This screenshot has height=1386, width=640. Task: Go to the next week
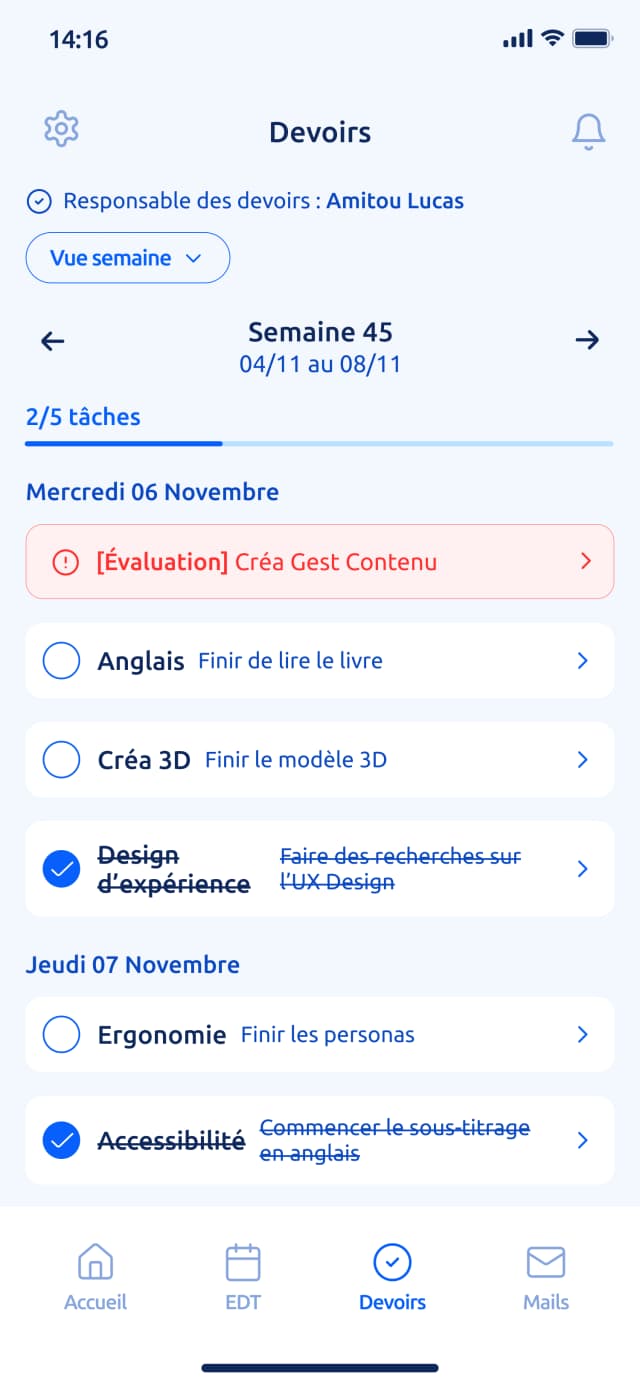587,340
